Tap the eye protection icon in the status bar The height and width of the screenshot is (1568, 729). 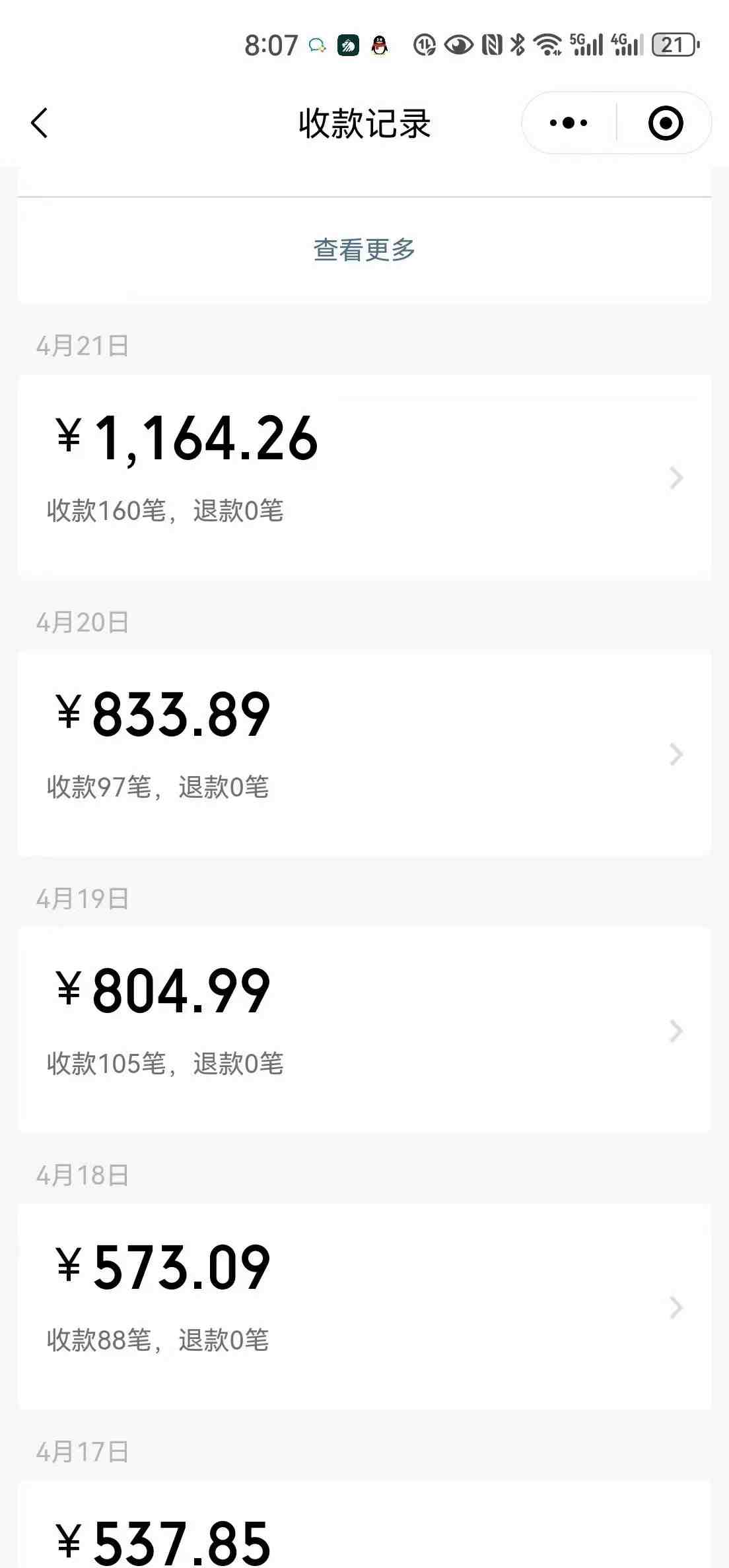tap(458, 46)
